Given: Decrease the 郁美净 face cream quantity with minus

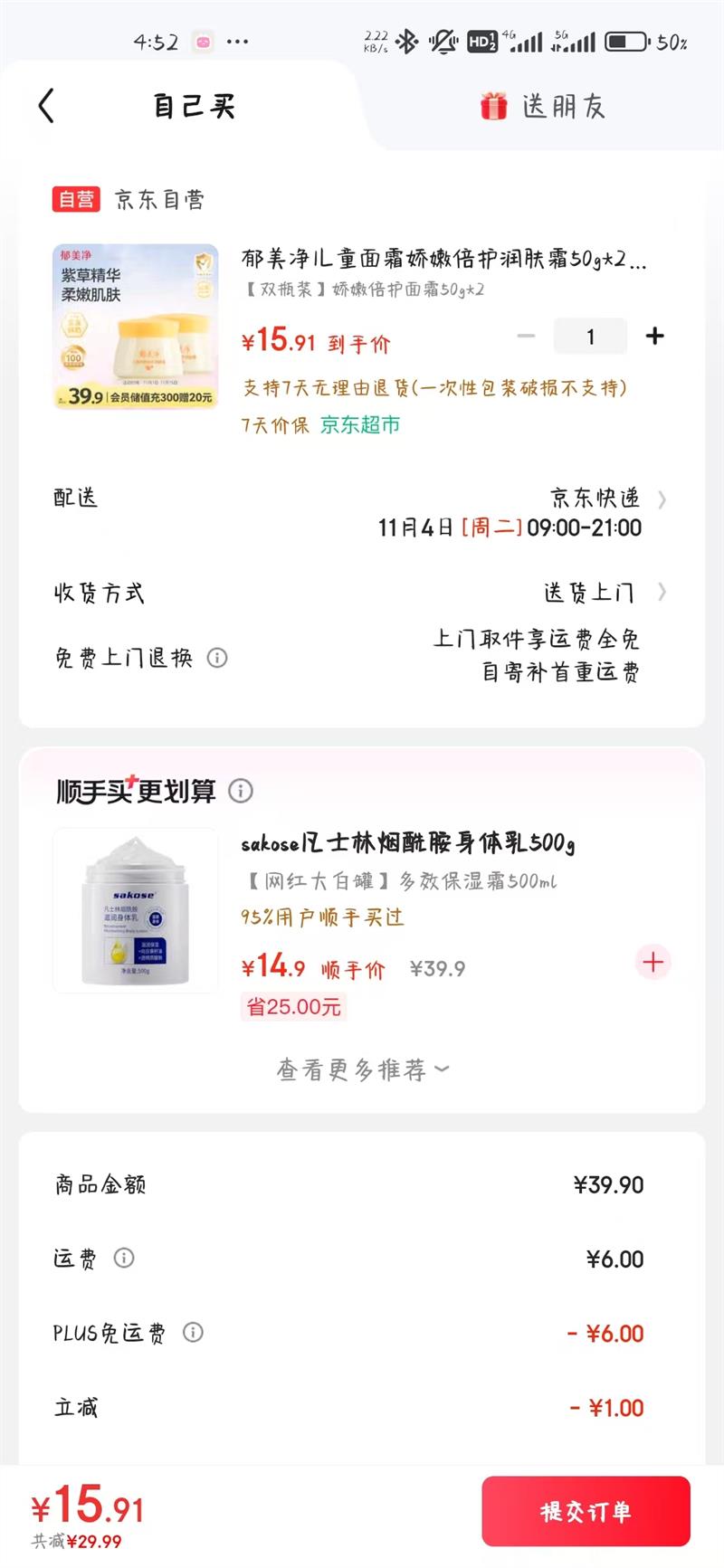Looking at the screenshot, I should (x=526, y=337).
